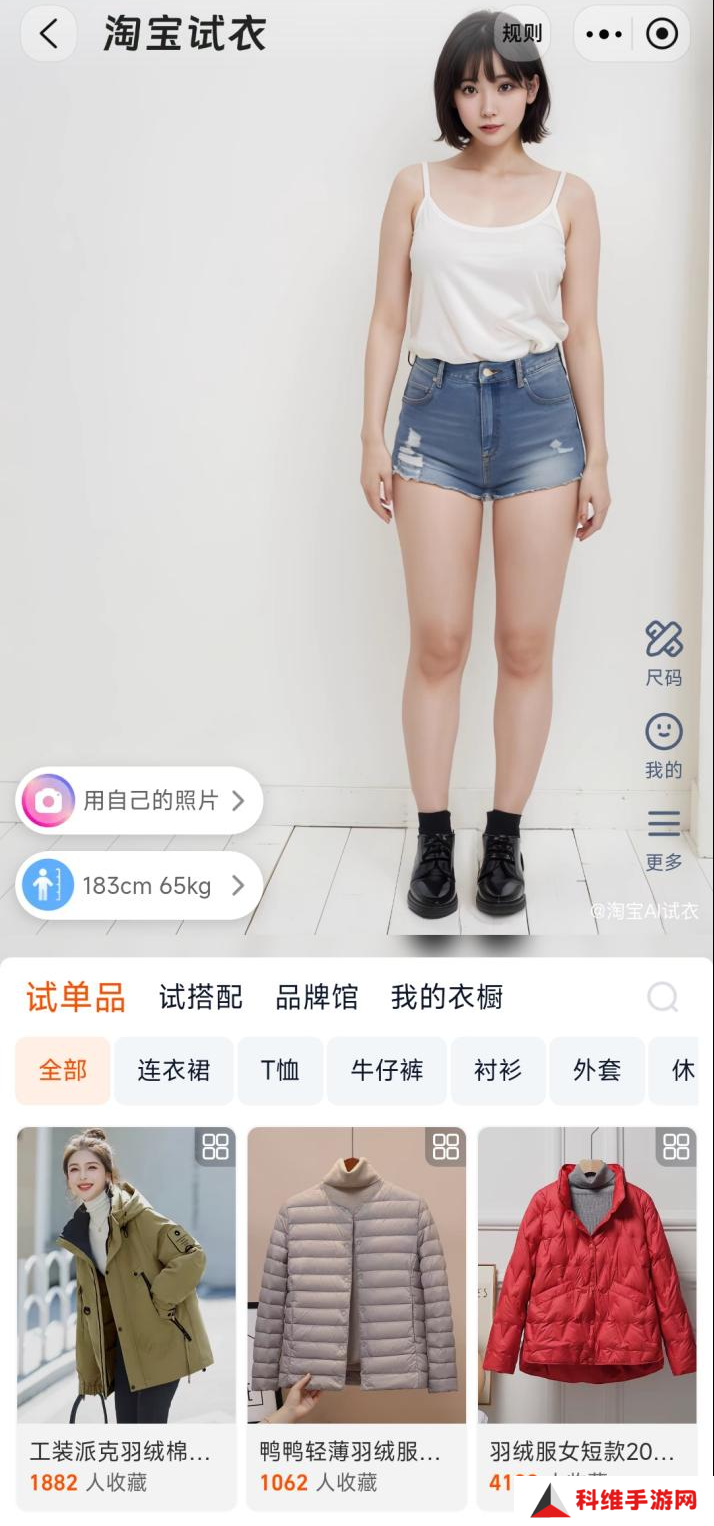This screenshot has width=714, height=1526.
Task: Select the 连衣裙 category chip
Action: (x=174, y=1070)
